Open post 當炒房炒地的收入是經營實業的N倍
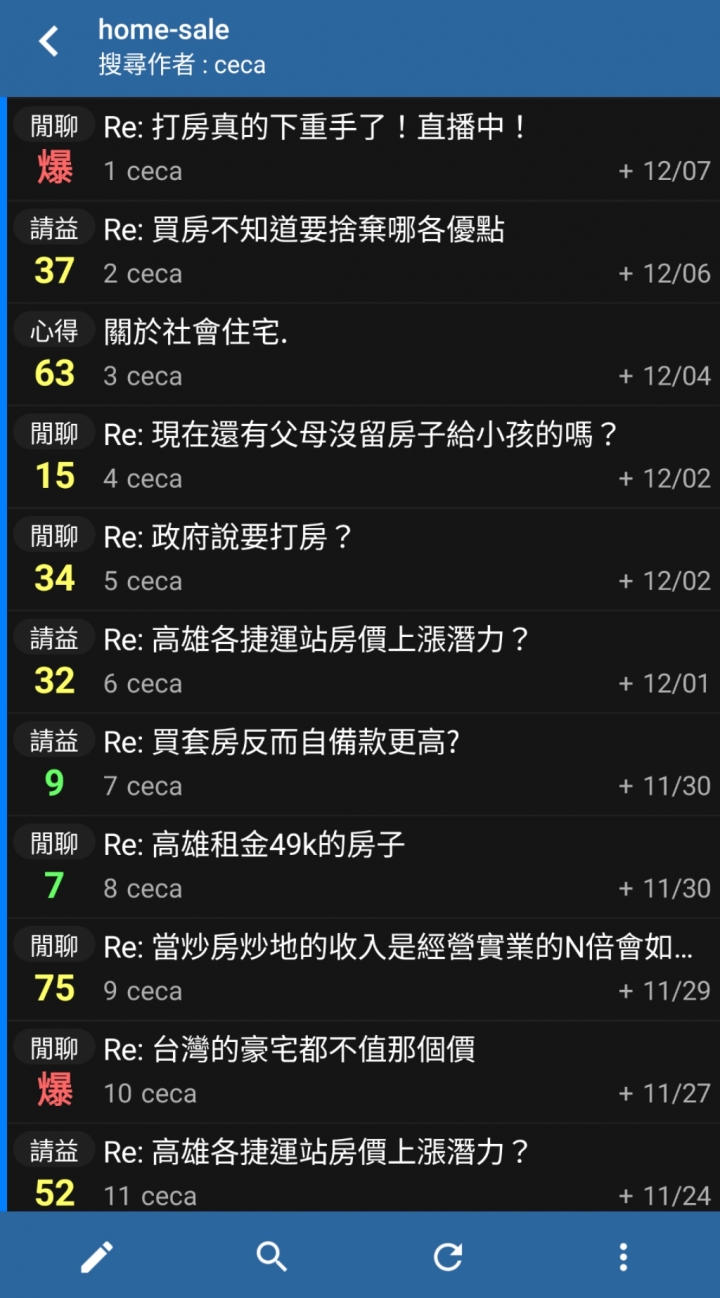Image resolution: width=720 pixels, height=1298 pixels. (363, 969)
